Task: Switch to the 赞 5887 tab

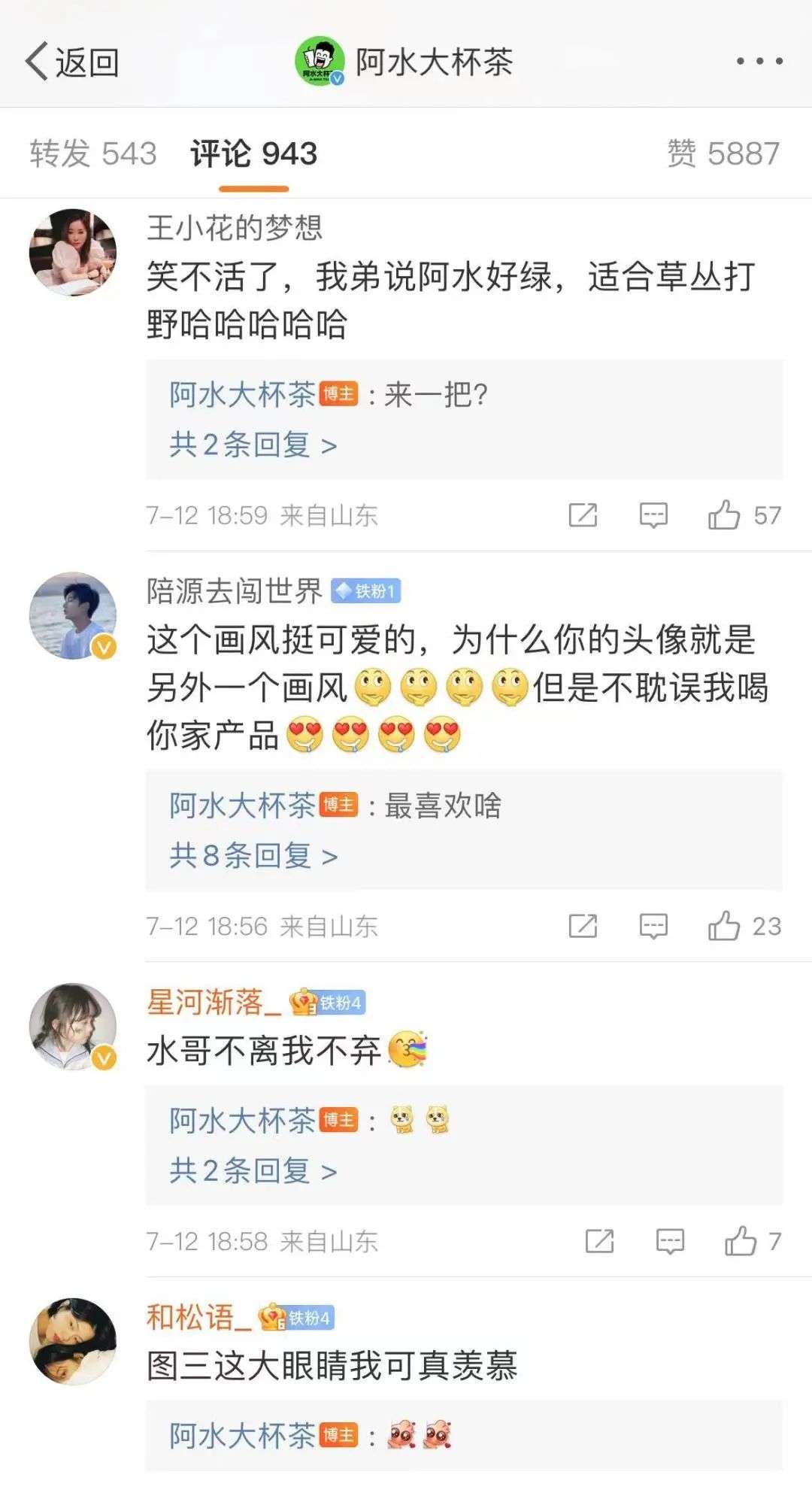Action: [723, 153]
